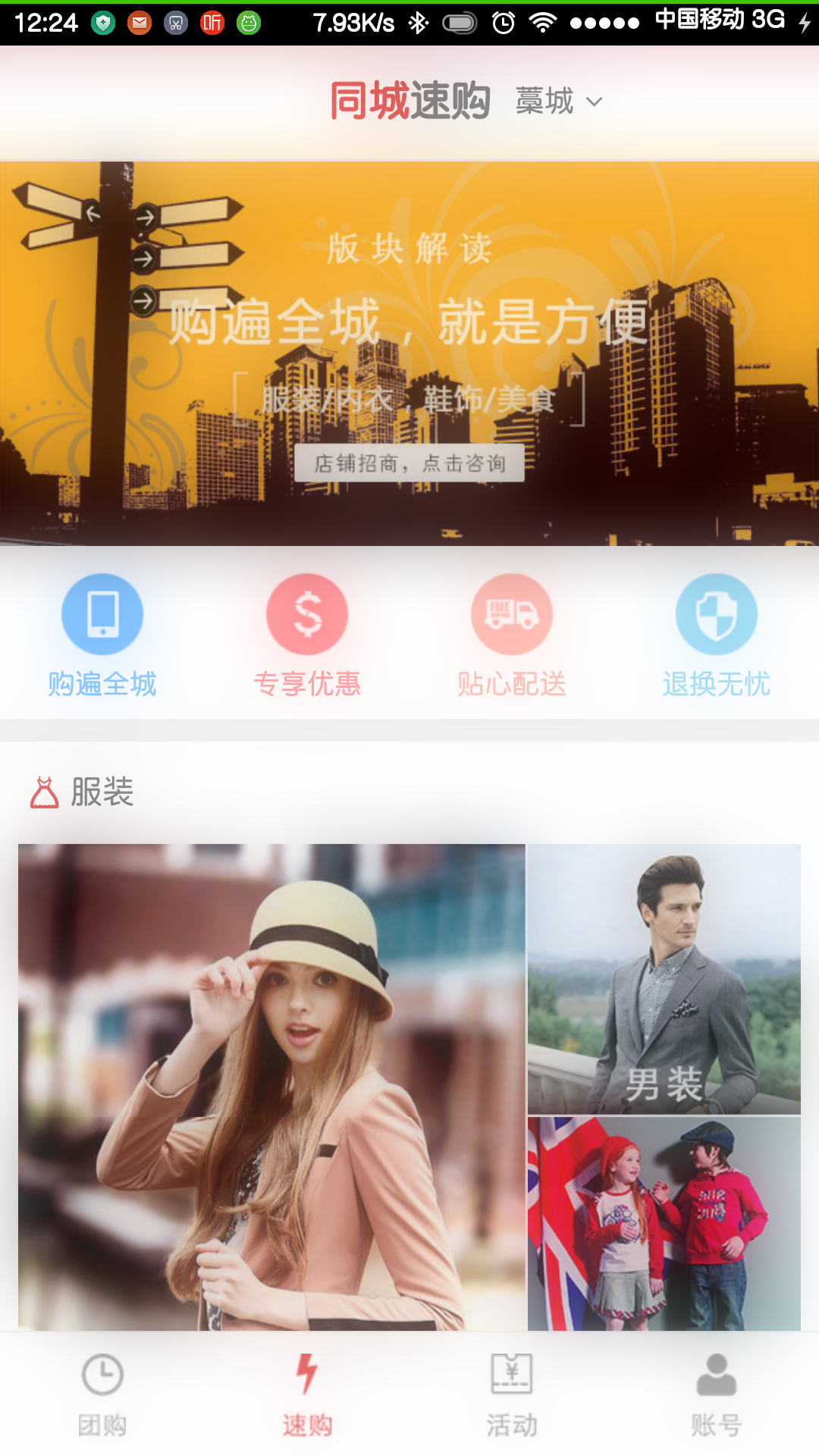This screenshot has height=1456, width=819.
Task: Open the children's clothing tile
Action: [664, 1222]
